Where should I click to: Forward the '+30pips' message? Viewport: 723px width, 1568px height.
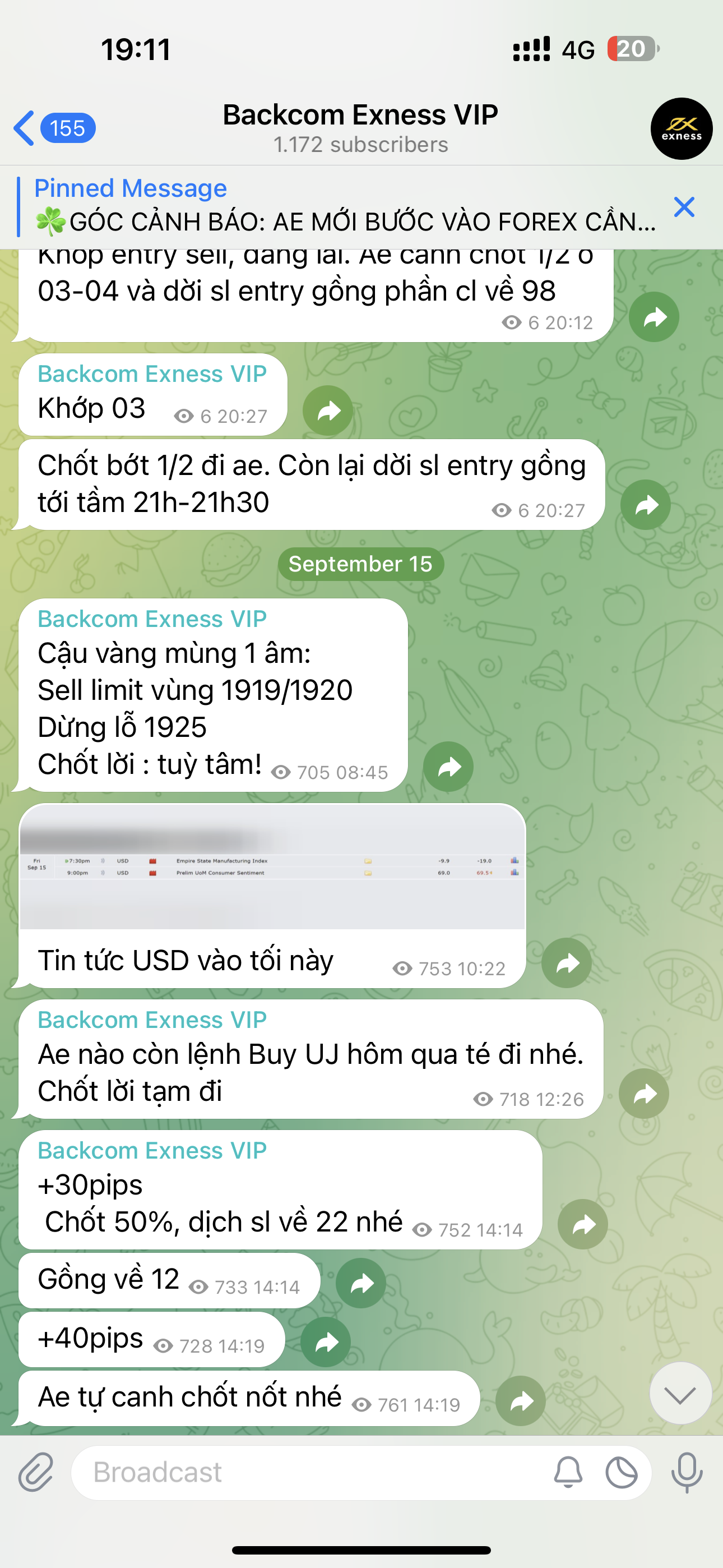pos(583,1224)
